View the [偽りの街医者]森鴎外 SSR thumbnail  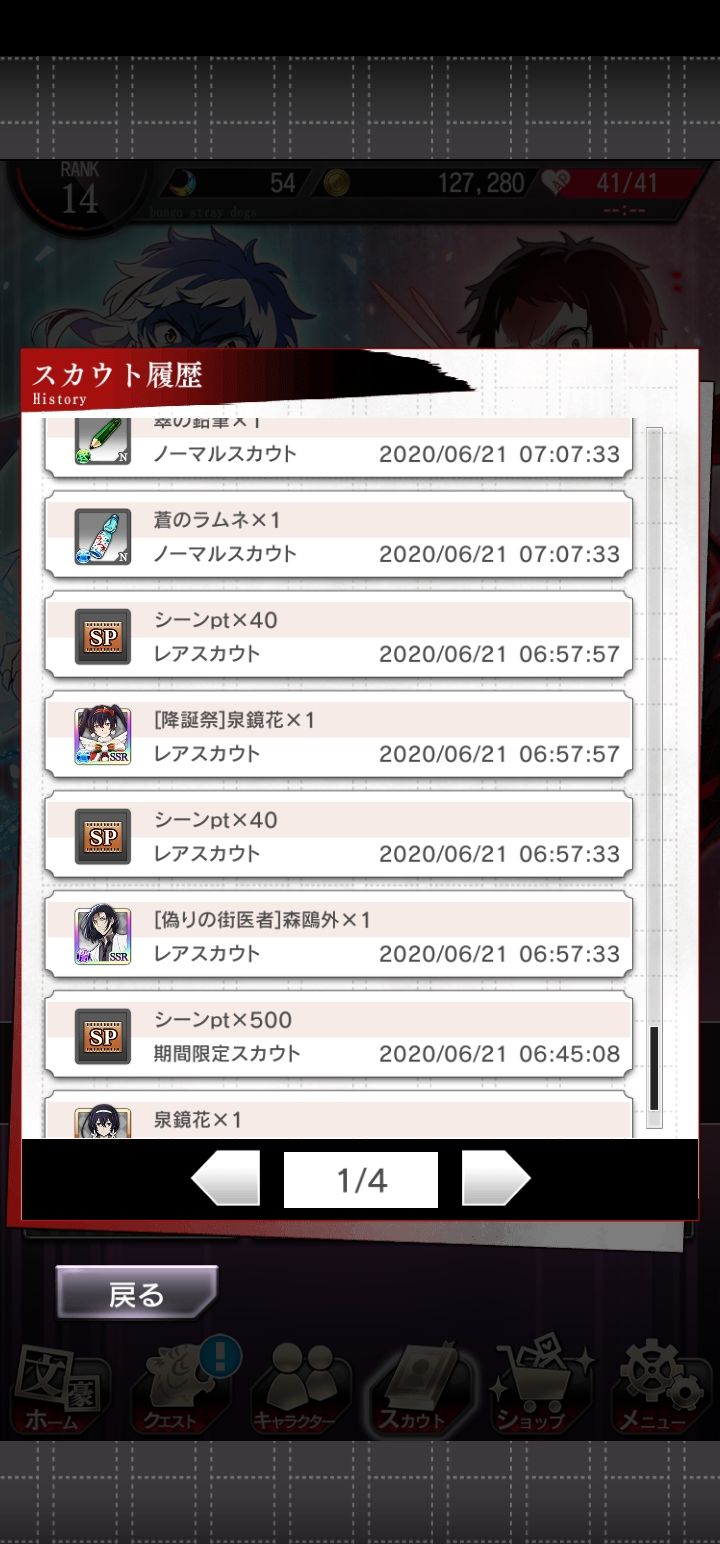click(x=104, y=936)
